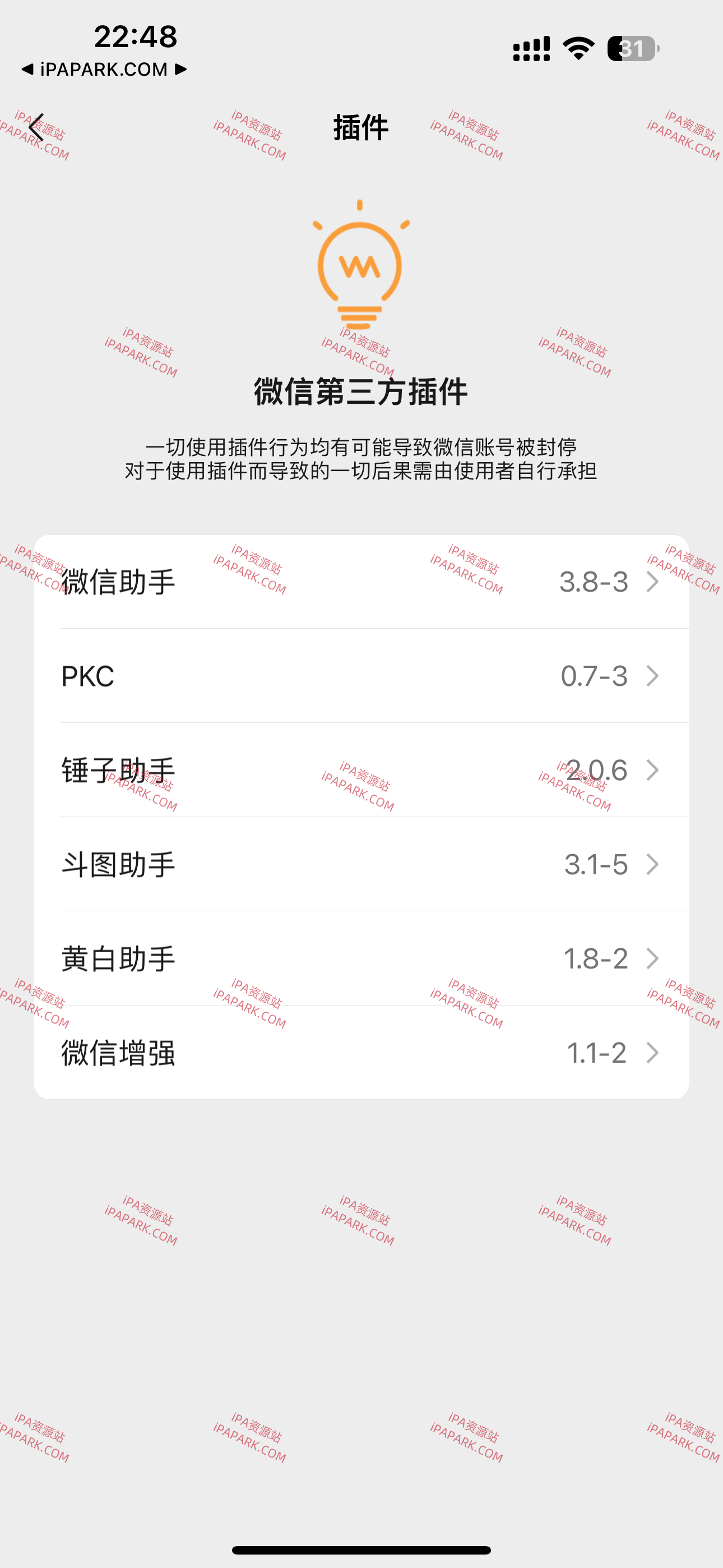Select the 插件 page title

[x=360, y=128]
